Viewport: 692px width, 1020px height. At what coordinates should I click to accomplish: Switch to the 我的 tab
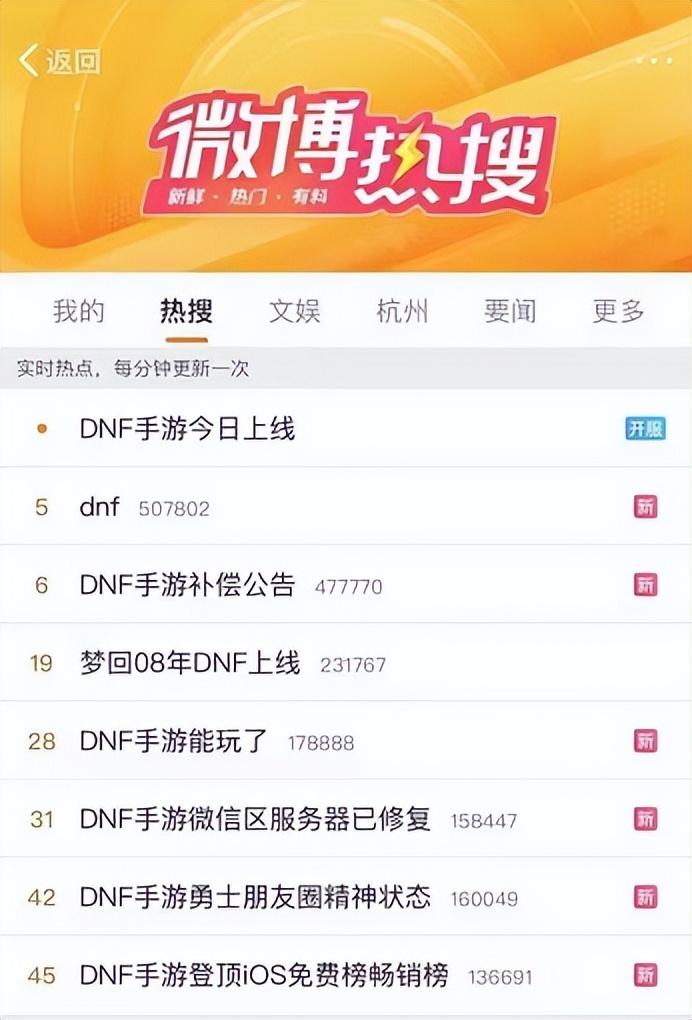[x=78, y=311]
